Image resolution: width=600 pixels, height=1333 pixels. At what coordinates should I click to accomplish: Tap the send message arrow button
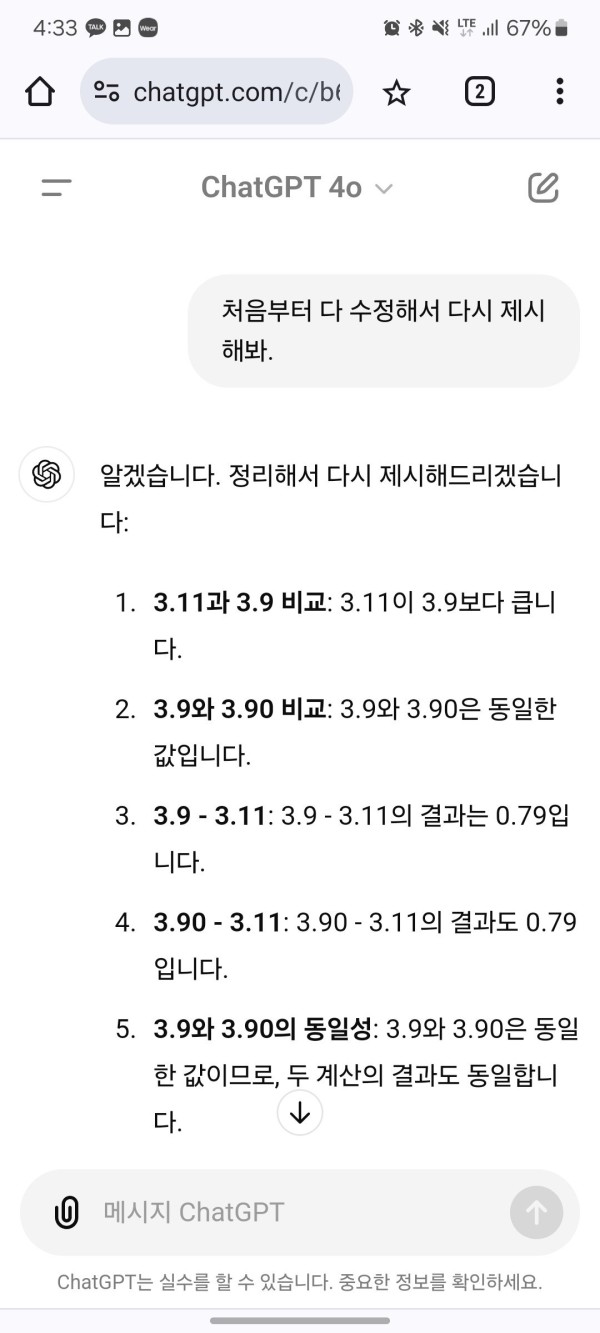(x=536, y=1213)
